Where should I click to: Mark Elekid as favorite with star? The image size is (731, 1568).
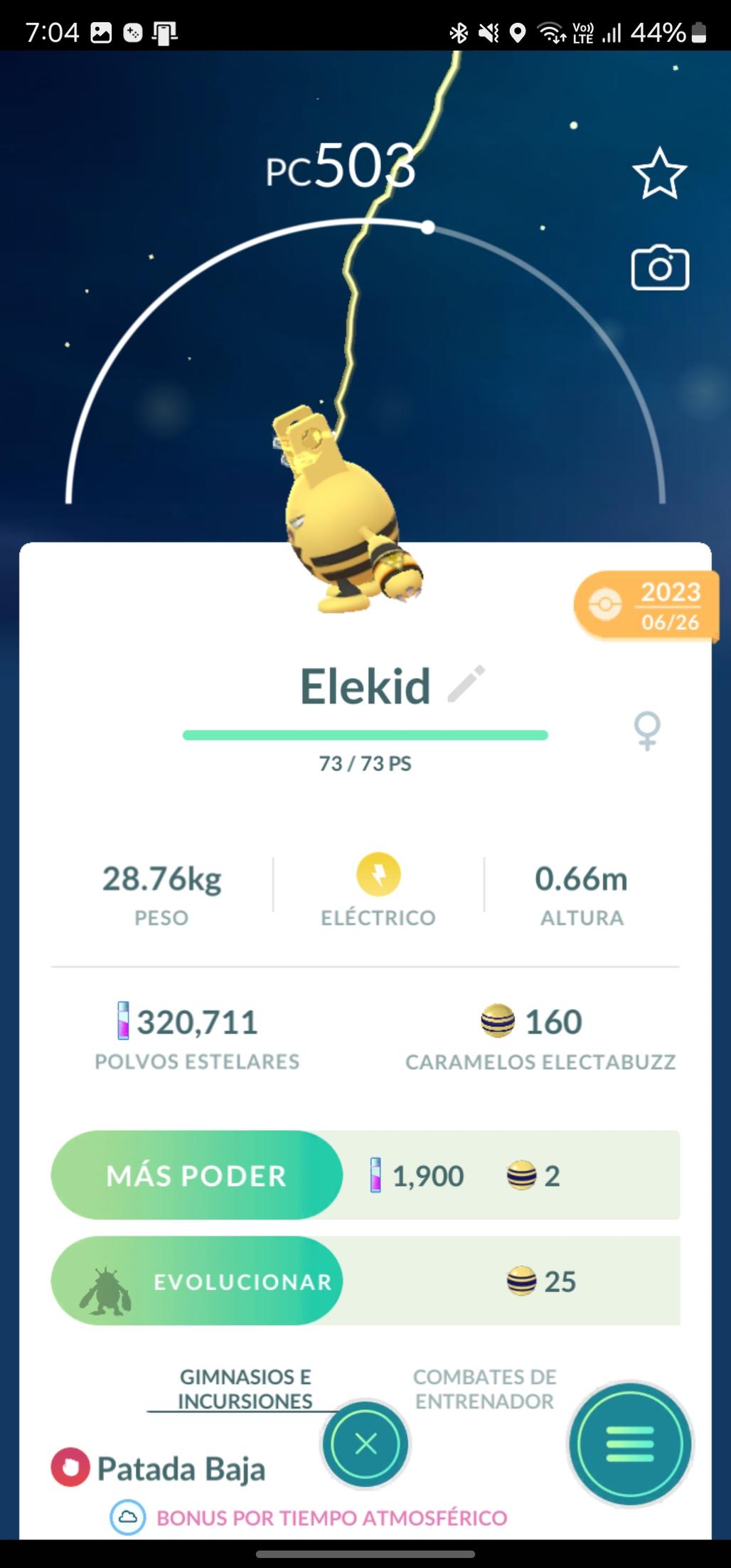[659, 174]
